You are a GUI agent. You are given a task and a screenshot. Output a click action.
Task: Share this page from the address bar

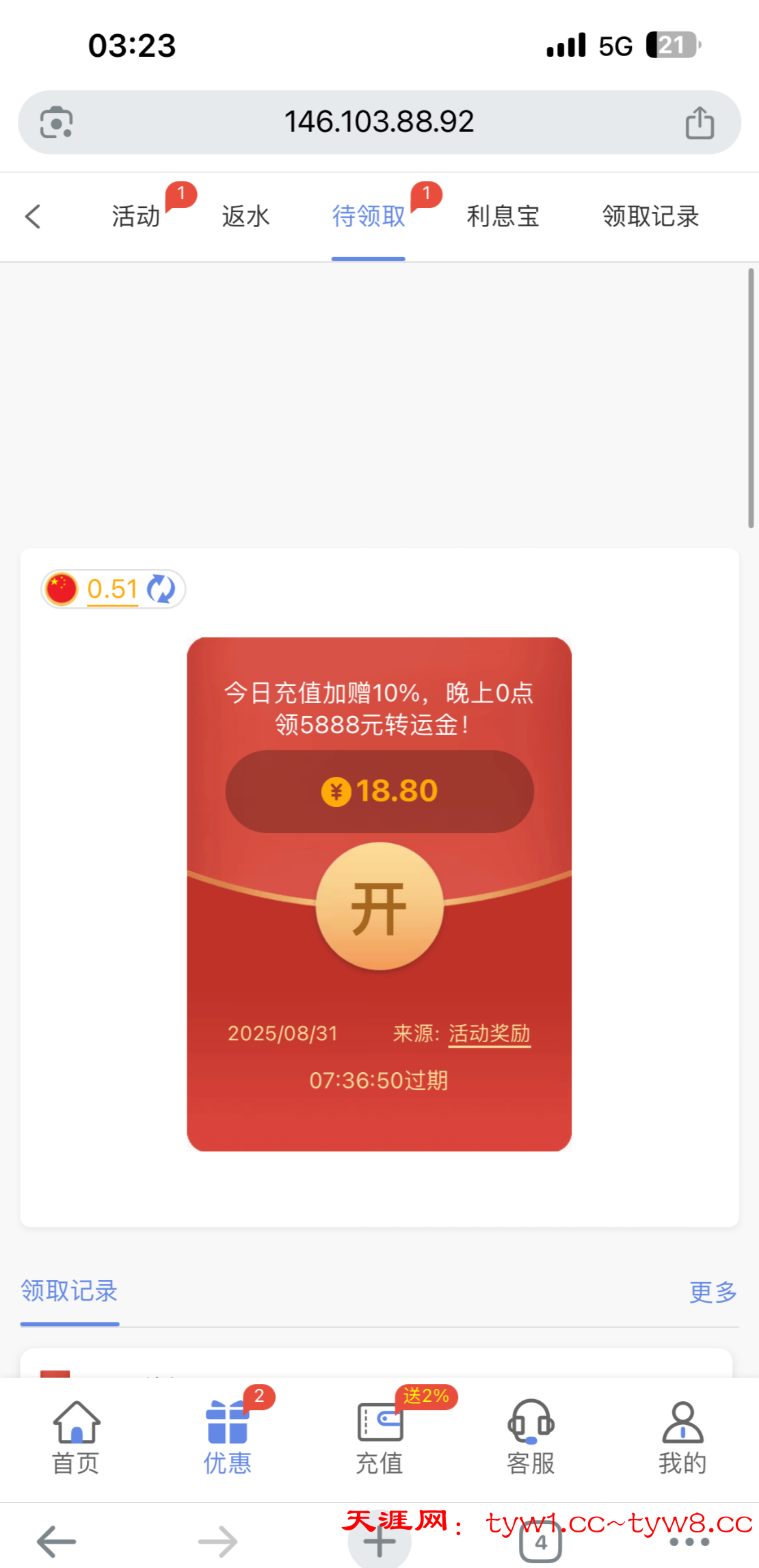700,122
